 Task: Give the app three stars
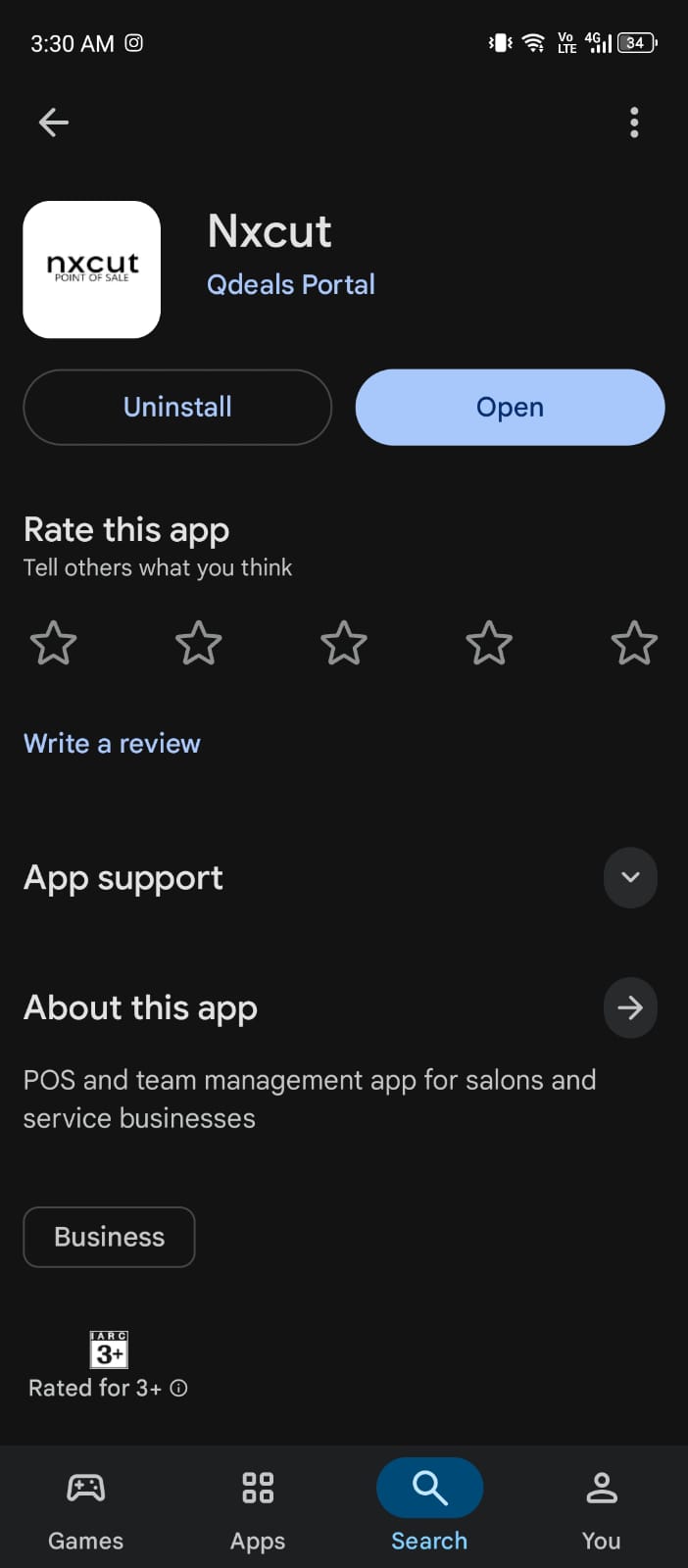coord(344,644)
